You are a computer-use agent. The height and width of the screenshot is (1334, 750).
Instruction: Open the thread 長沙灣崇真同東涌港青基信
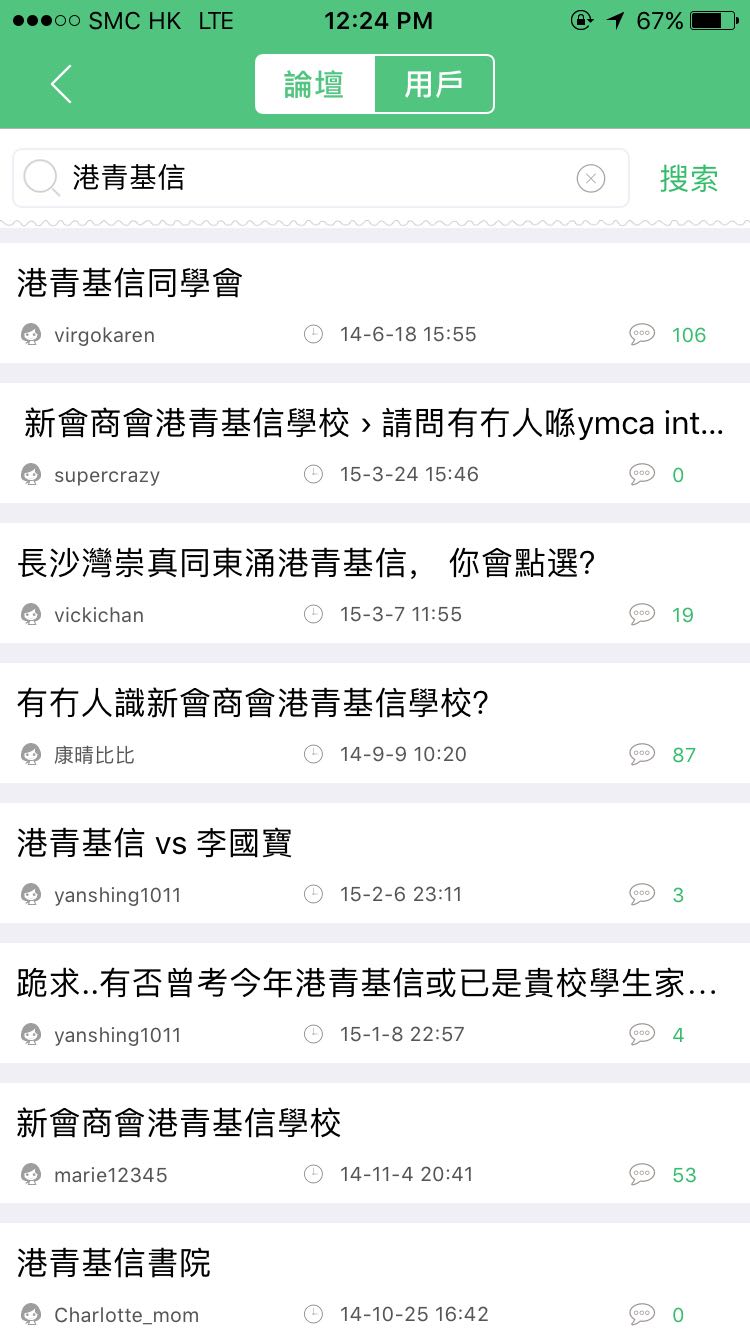pyautogui.click(x=306, y=564)
